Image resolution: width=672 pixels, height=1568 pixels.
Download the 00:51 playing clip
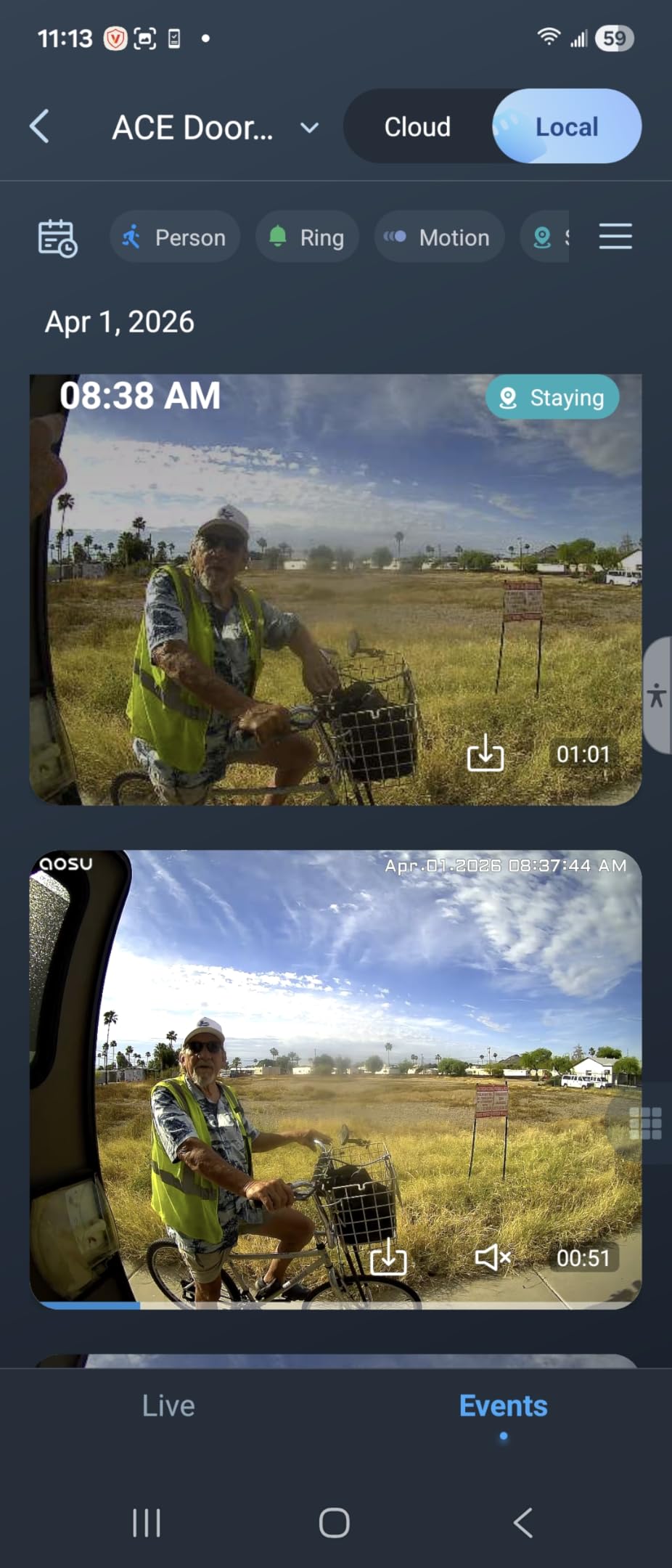[x=388, y=1256]
